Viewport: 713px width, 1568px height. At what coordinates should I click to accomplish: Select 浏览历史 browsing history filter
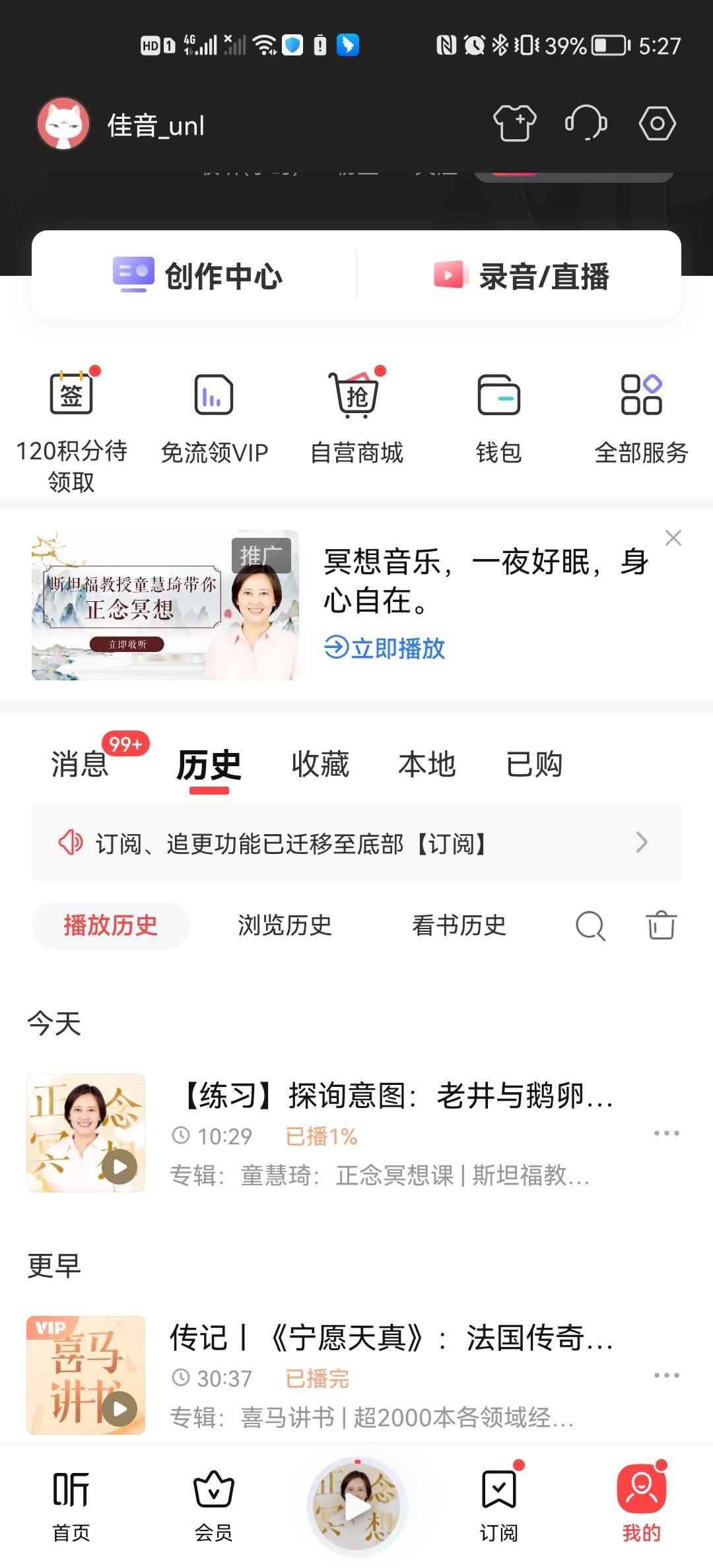point(285,925)
